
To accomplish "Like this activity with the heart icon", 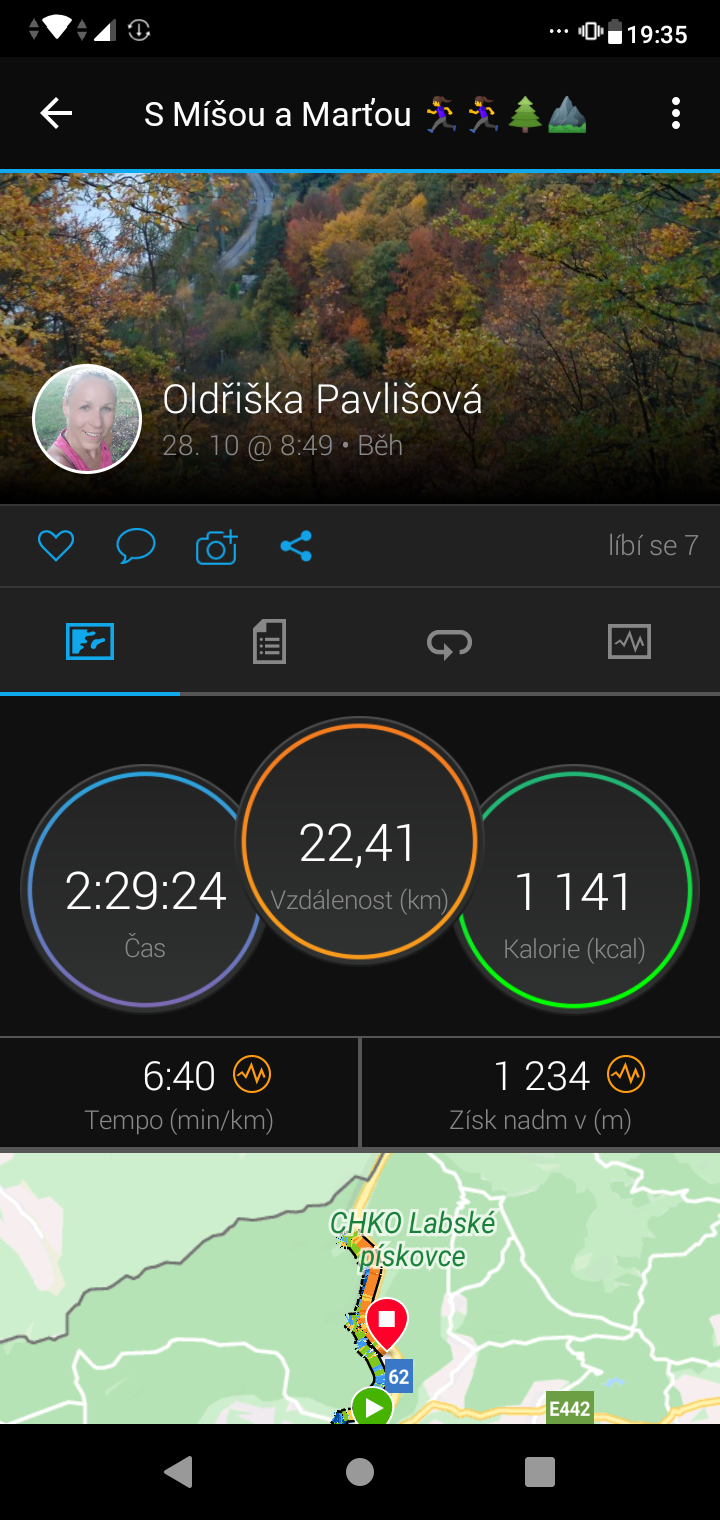I will tap(56, 546).
